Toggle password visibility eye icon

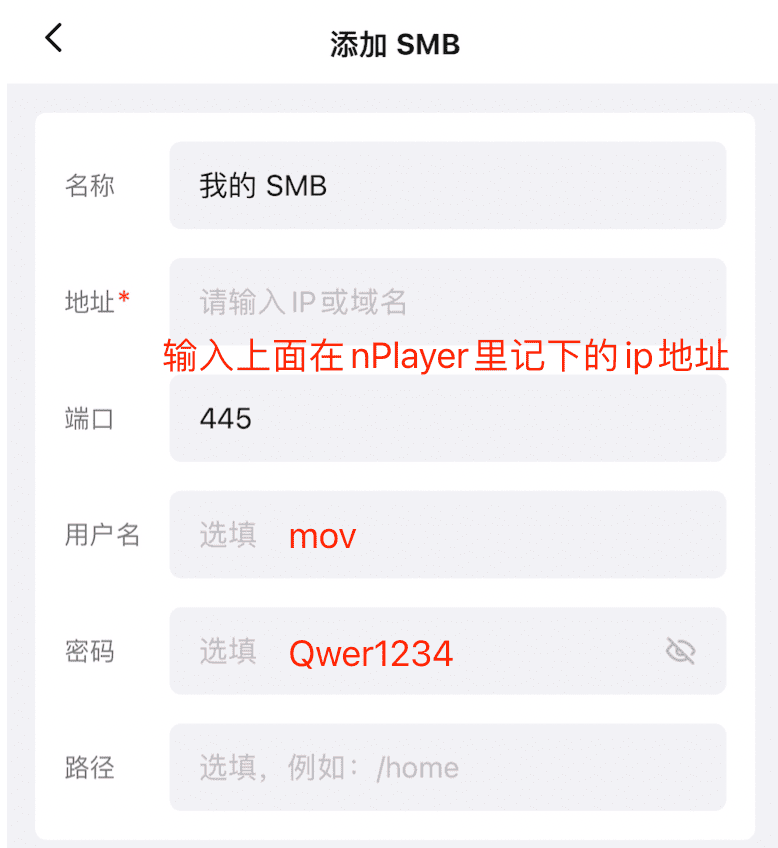(x=680, y=652)
